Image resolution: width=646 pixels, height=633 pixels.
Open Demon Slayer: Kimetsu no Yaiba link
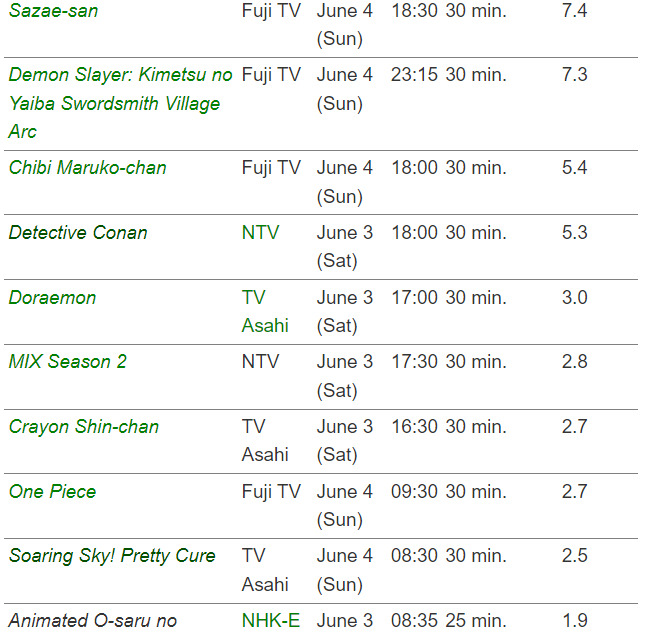coord(120,76)
